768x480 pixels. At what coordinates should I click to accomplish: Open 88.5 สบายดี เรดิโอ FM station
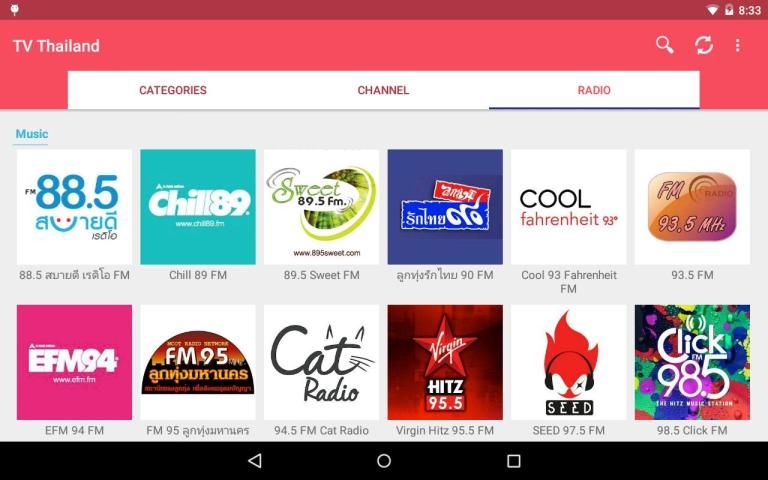pos(74,207)
